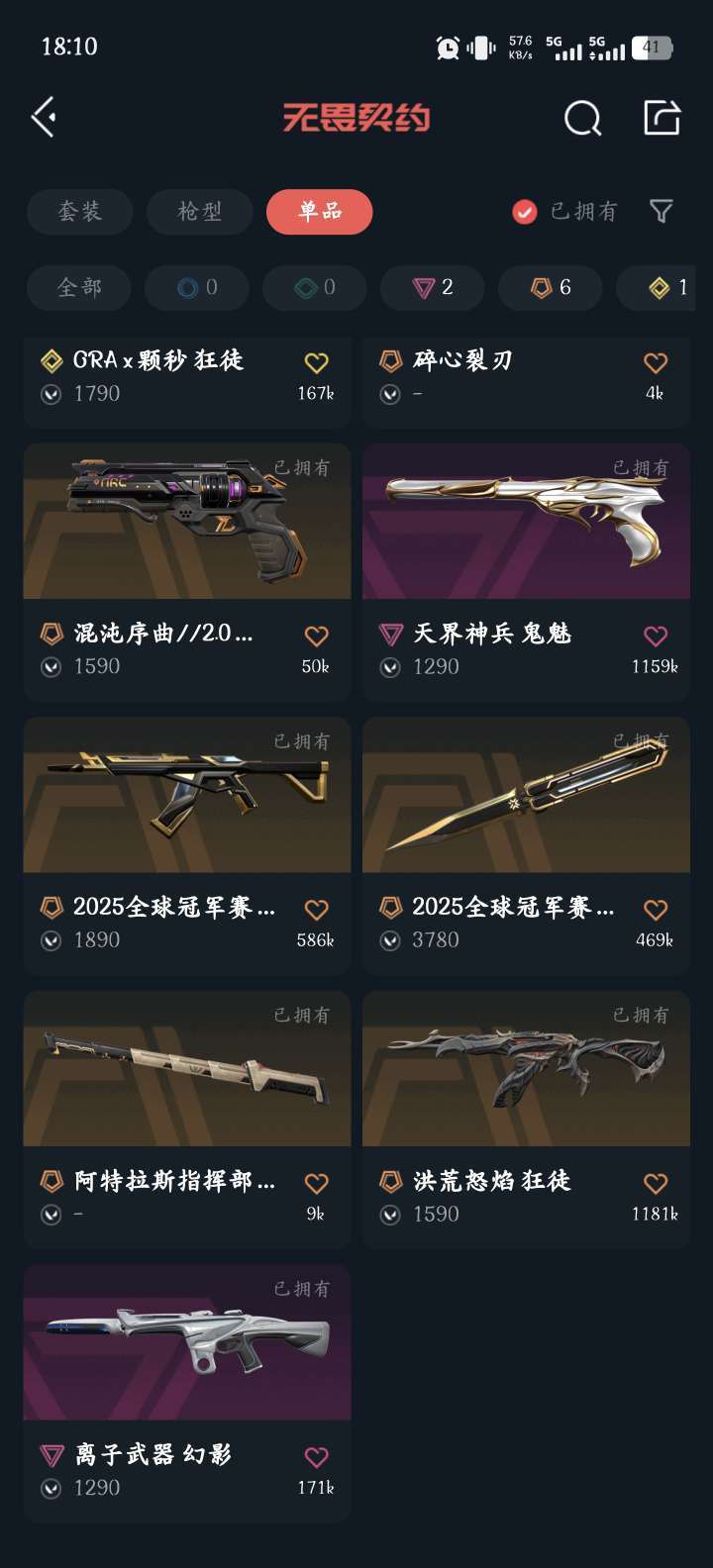
Task: Filter by orange tier chip showing 6
Action: tap(551, 287)
